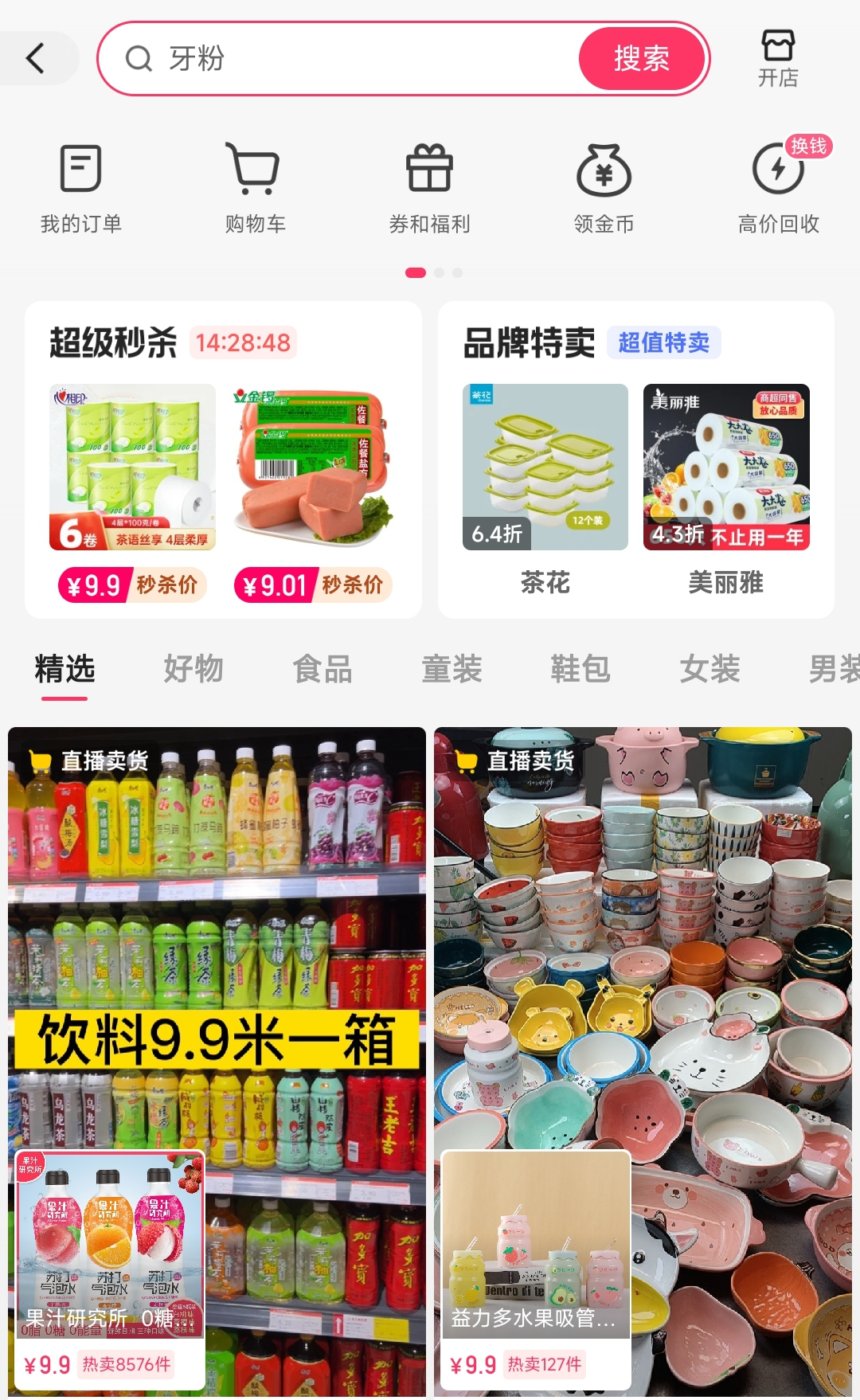
Task: Select the 童装 category tab
Action: (451, 669)
